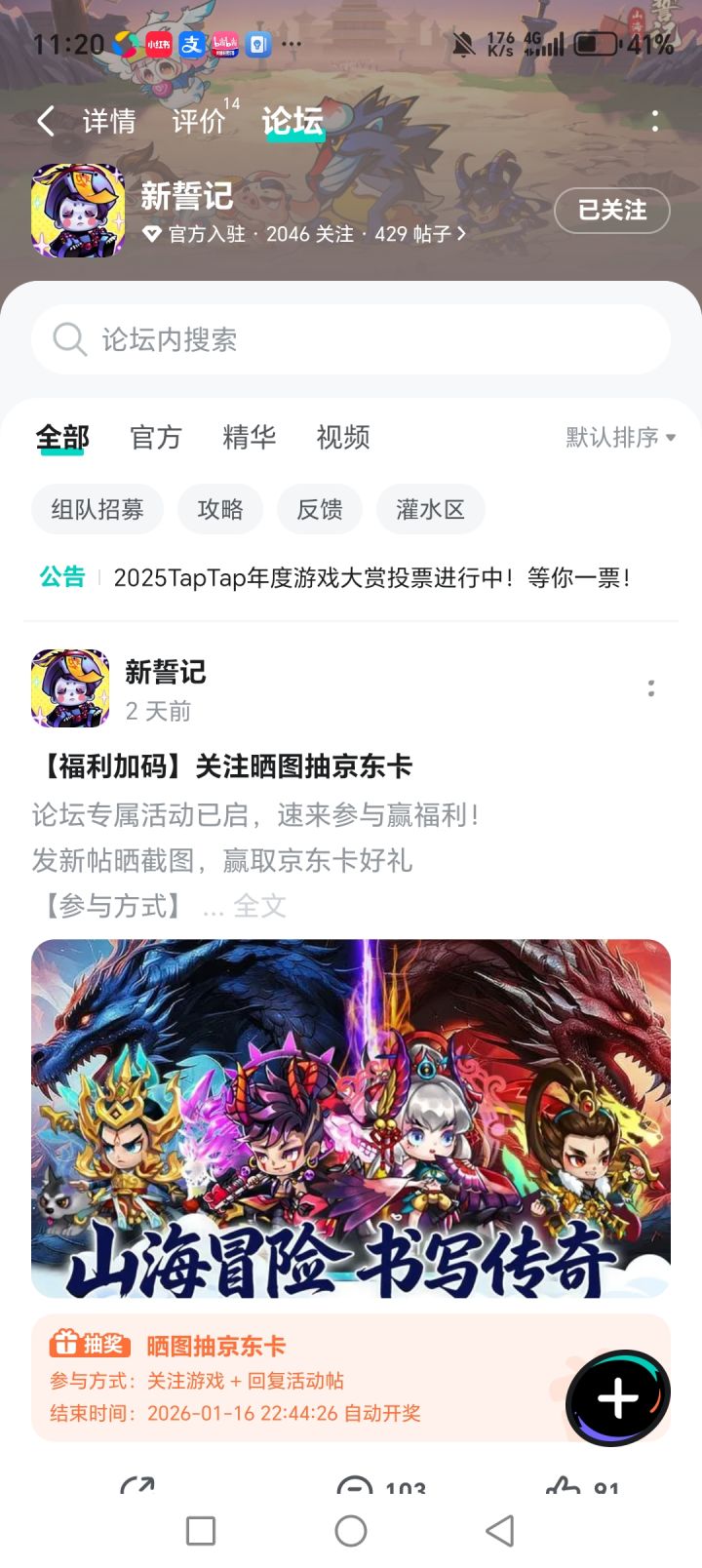Image resolution: width=702 pixels, height=1568 pixels.
Task: Expand the post by tapping 全文
Action: pyautogui.click(x=260, y=906)
